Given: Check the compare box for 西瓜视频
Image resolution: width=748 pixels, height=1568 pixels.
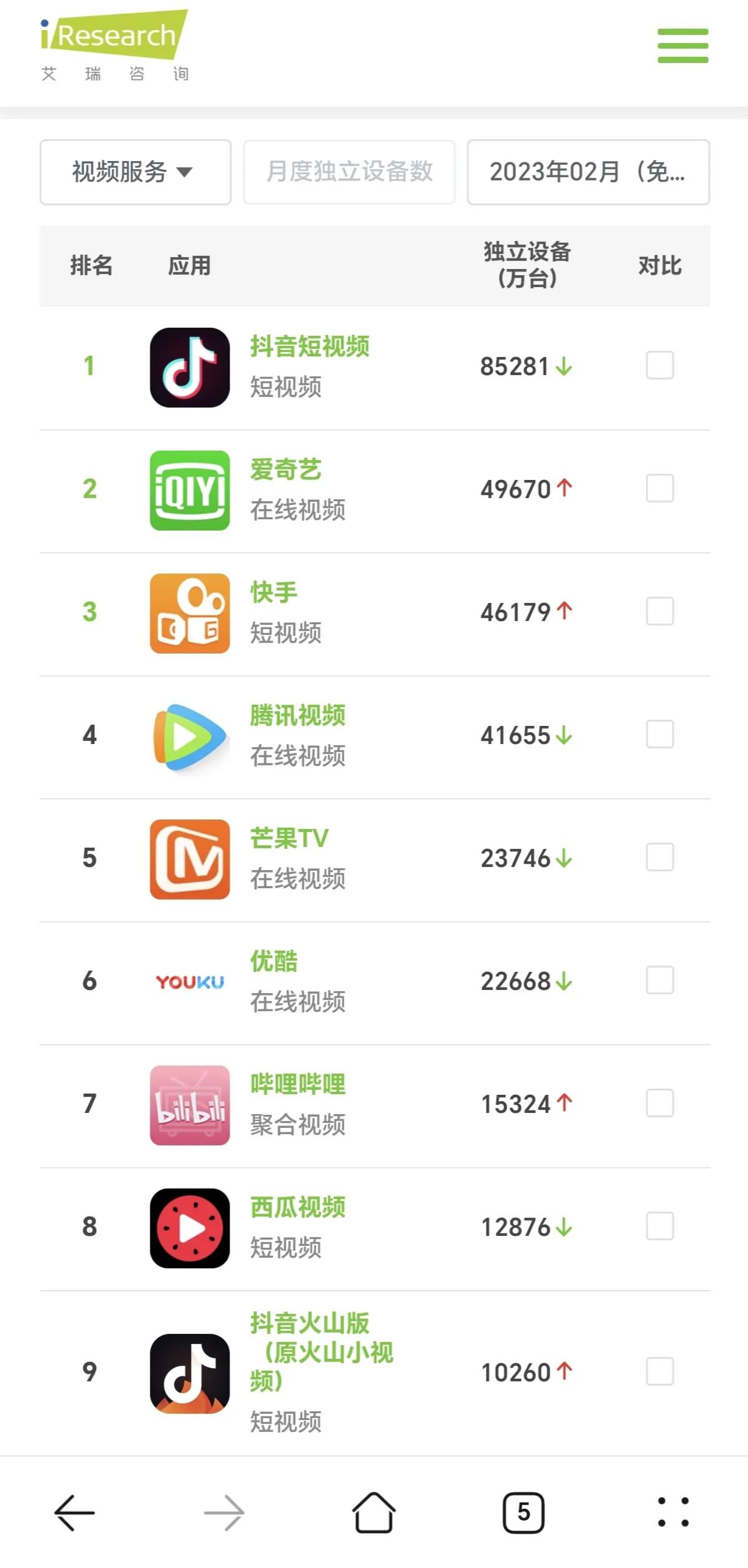Looking at the screenshot, I should [x=659, y=1226].
